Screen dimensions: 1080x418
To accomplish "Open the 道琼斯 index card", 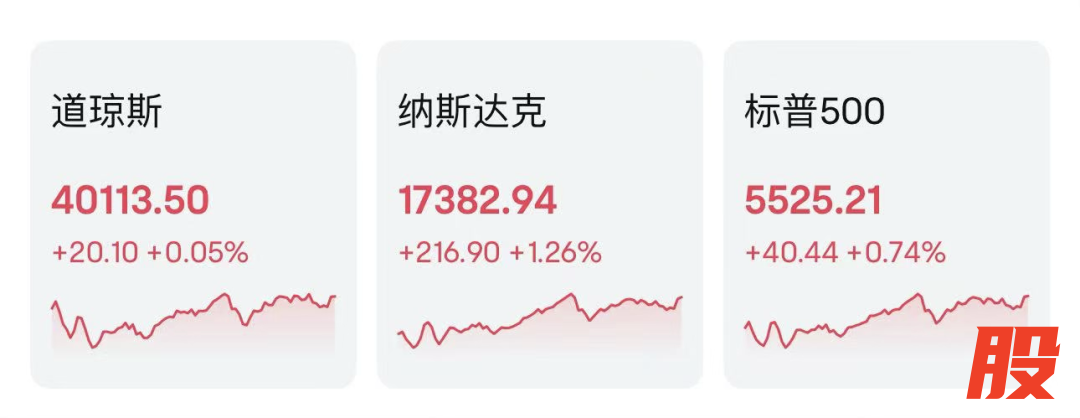I will pos(193,214).
